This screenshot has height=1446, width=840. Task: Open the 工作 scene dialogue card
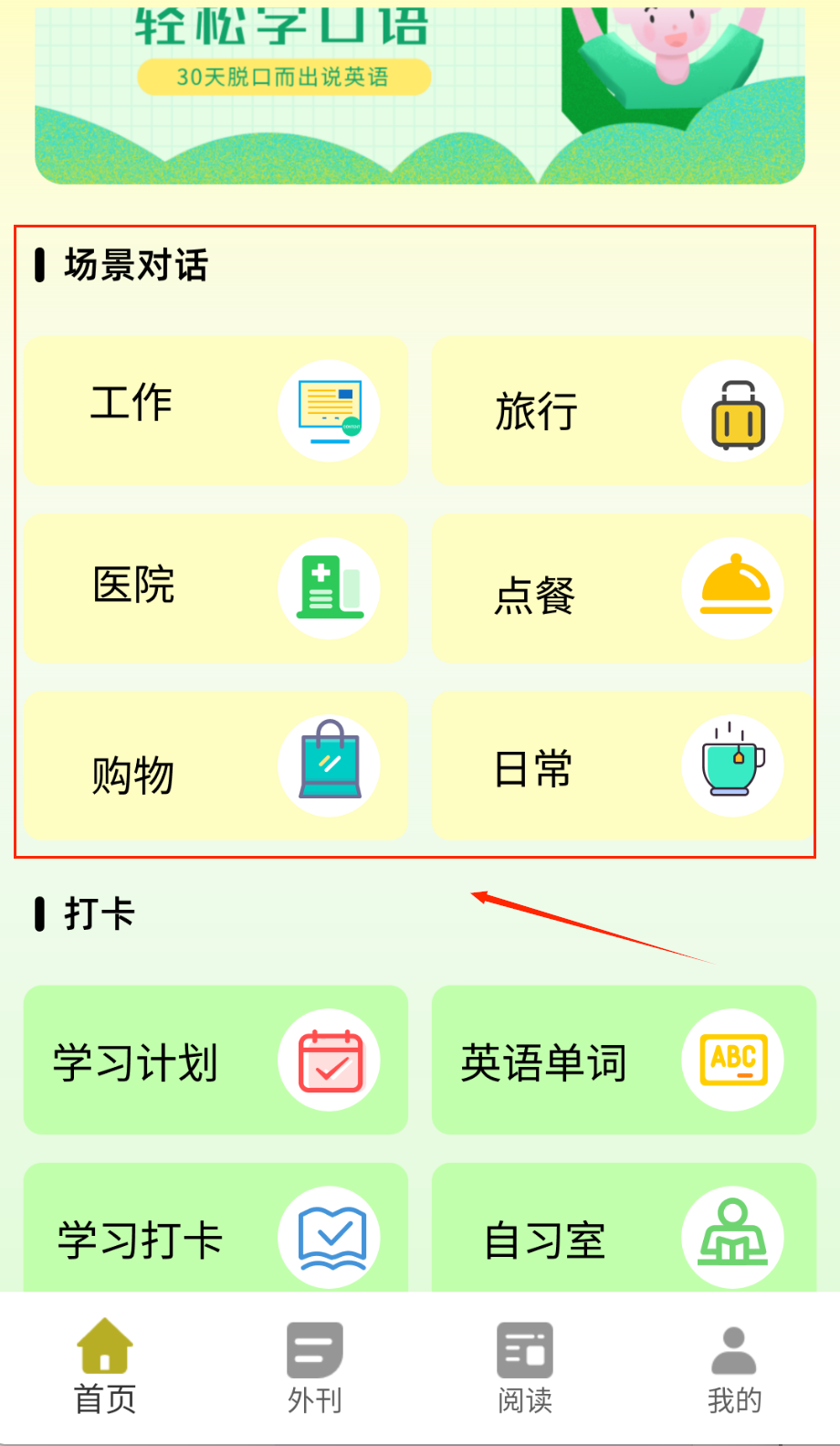coord(215,410)
